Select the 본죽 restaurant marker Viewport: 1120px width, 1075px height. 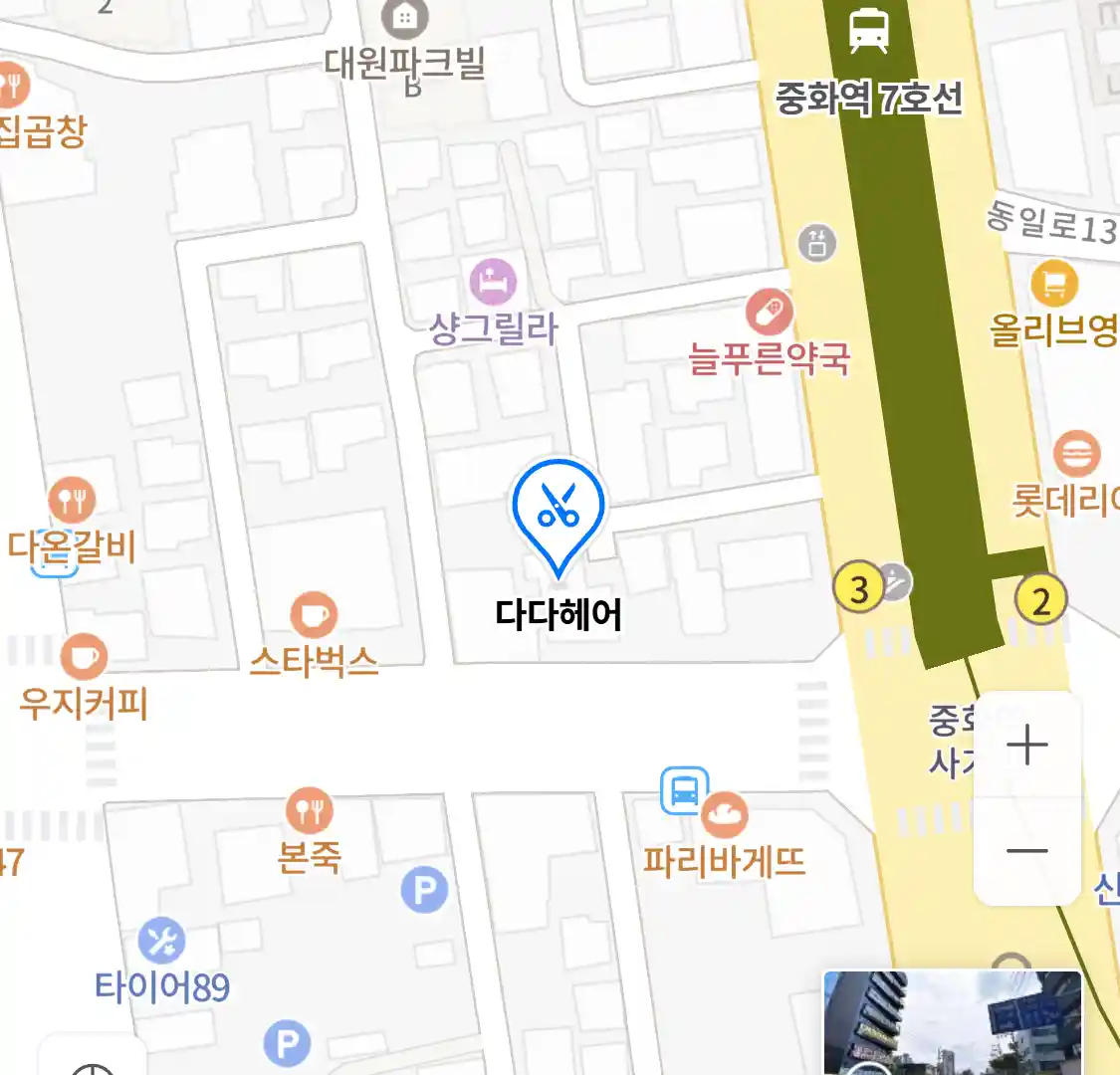point(310,811)
